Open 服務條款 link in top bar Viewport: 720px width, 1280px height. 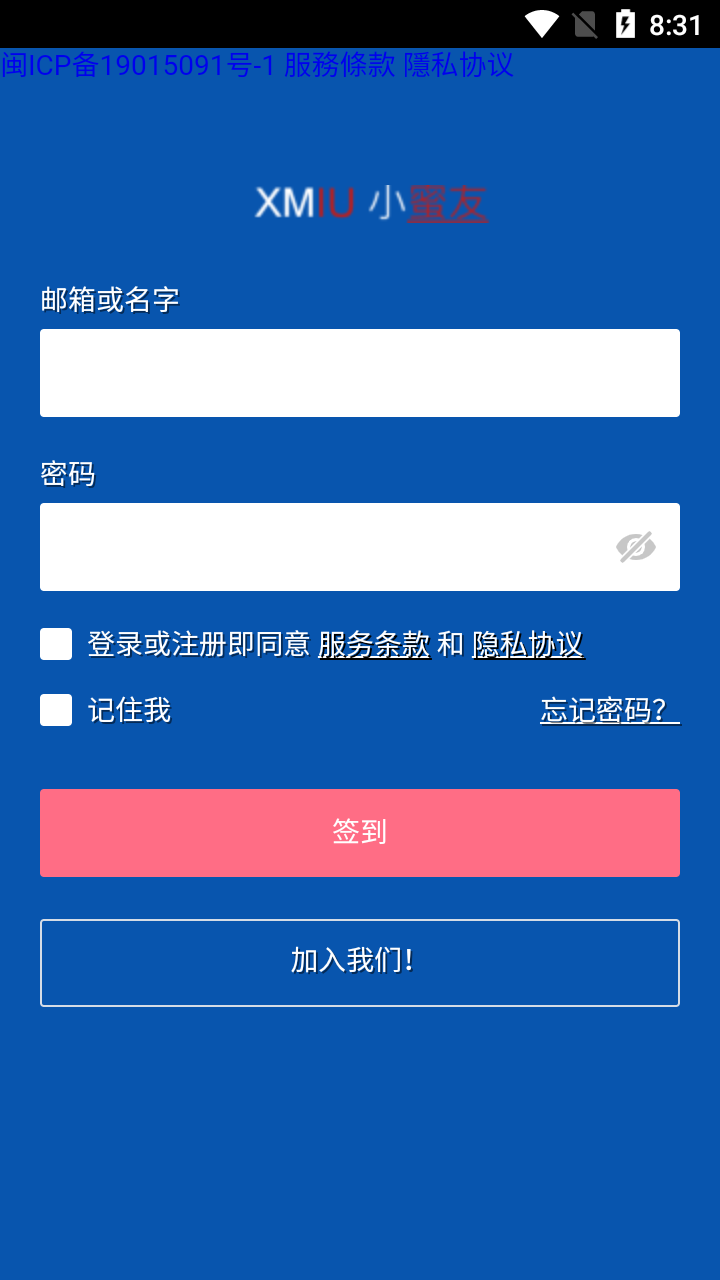tap(340, 65)
